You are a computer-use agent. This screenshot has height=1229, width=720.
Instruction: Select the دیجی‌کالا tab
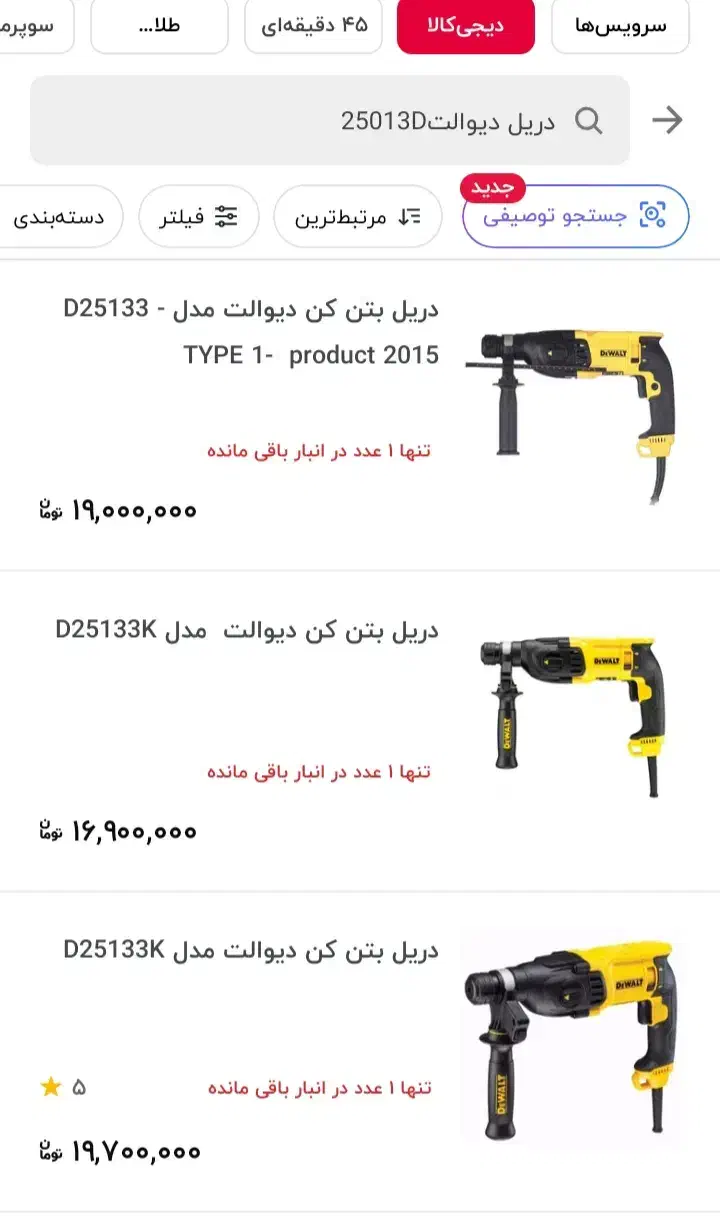466,26
